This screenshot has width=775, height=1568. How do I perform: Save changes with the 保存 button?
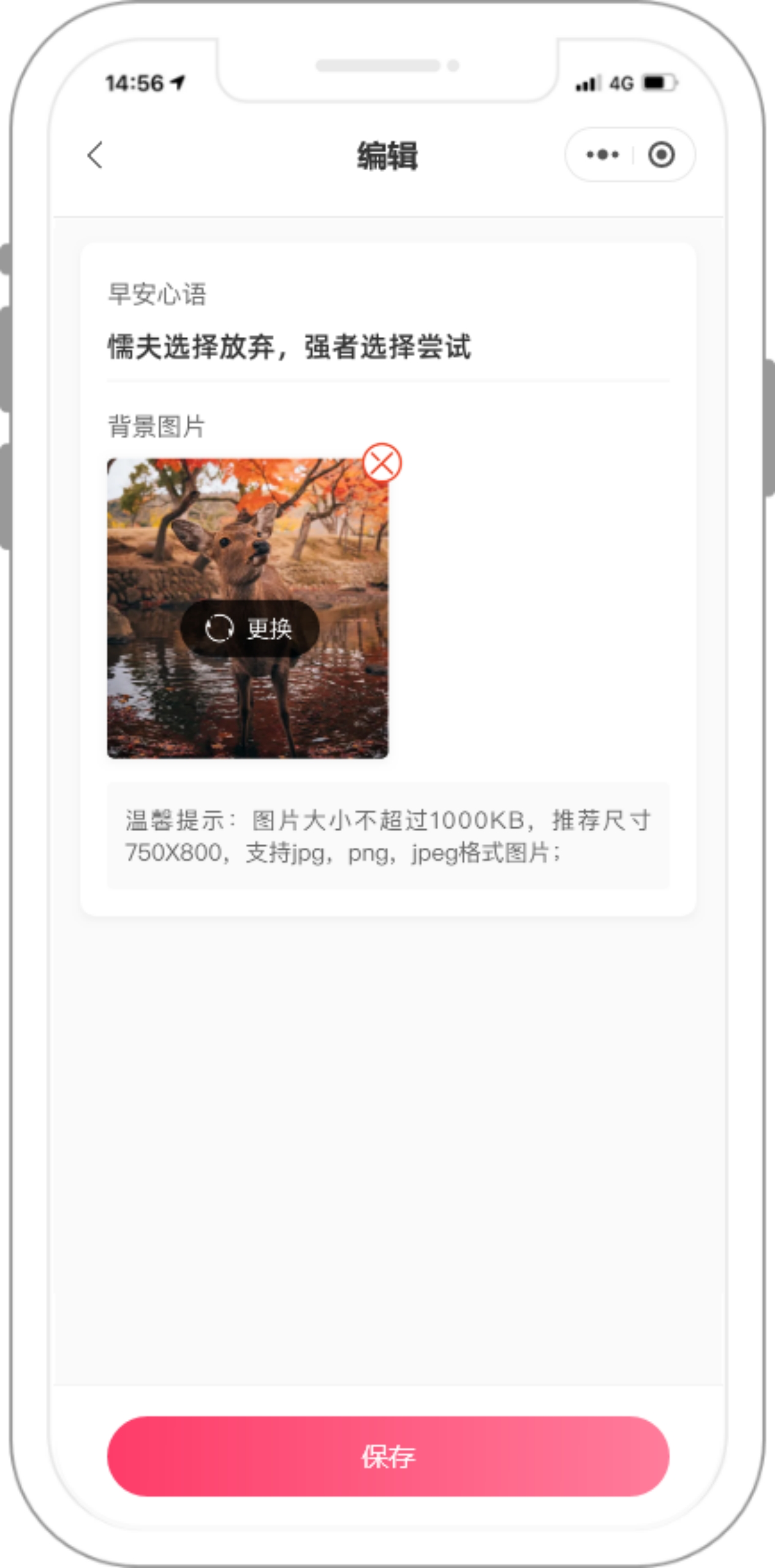(388, 1456)
